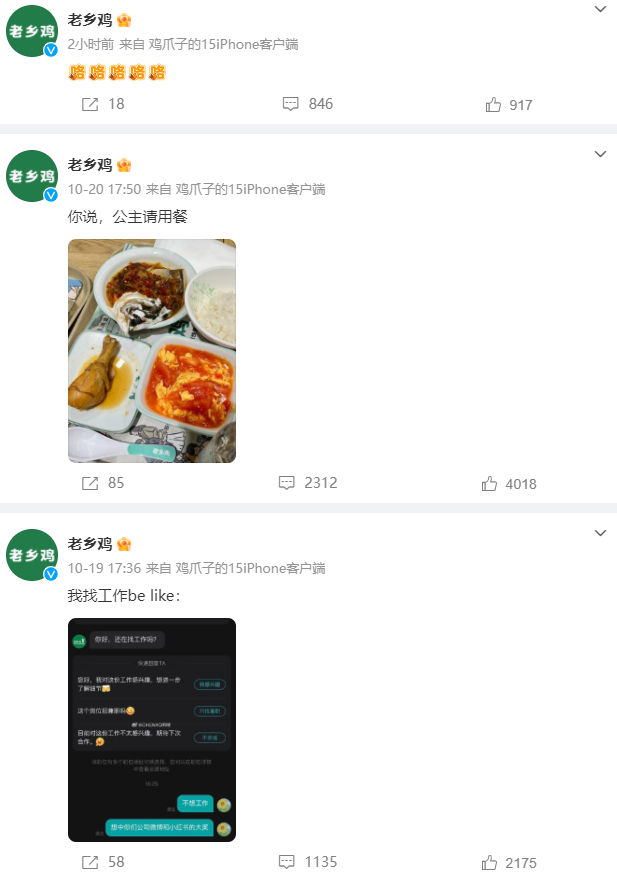The image size is (617, 877).
Task: Open 老乡鸡 avatar on the 10-19 17:36 post
Action: click(x=32, y=555)
